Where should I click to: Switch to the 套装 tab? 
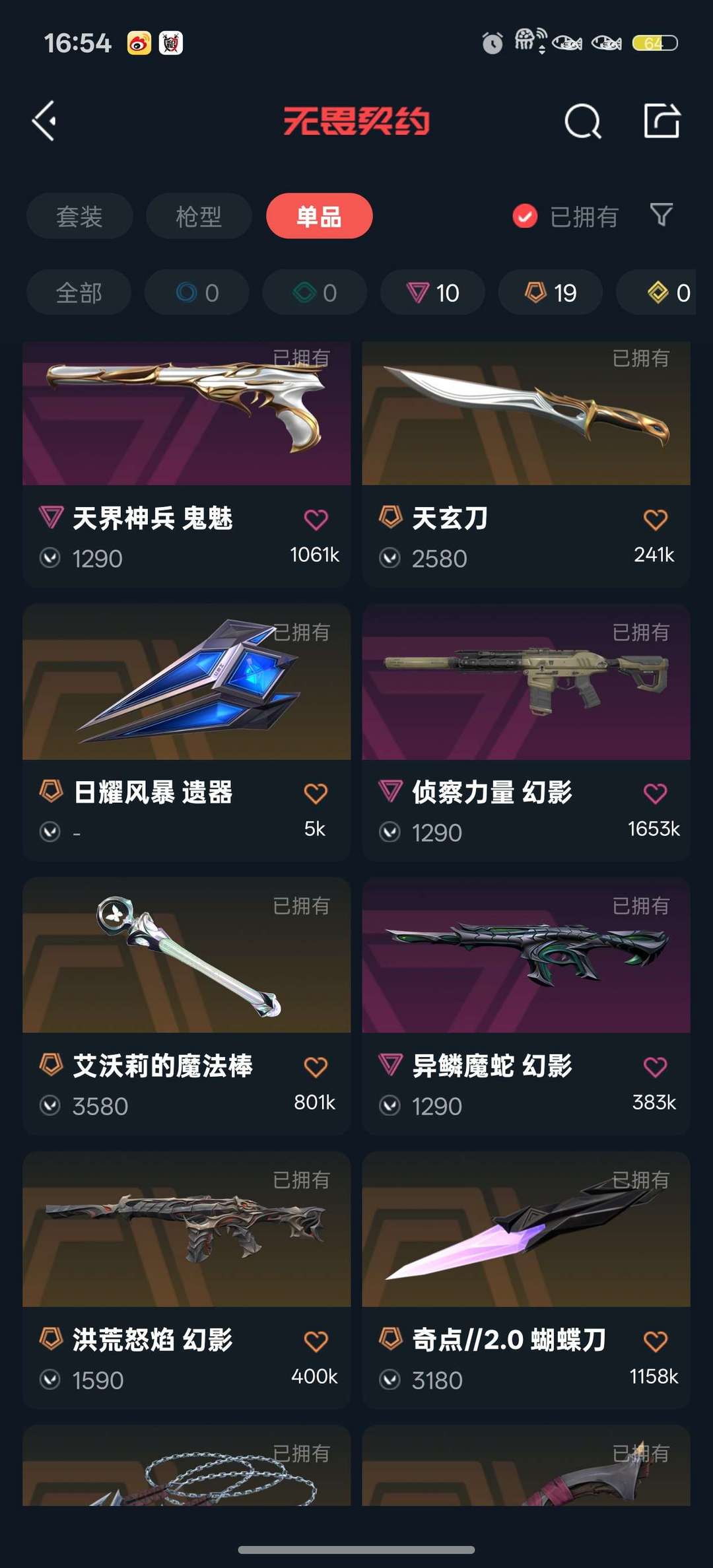point(79,217)
